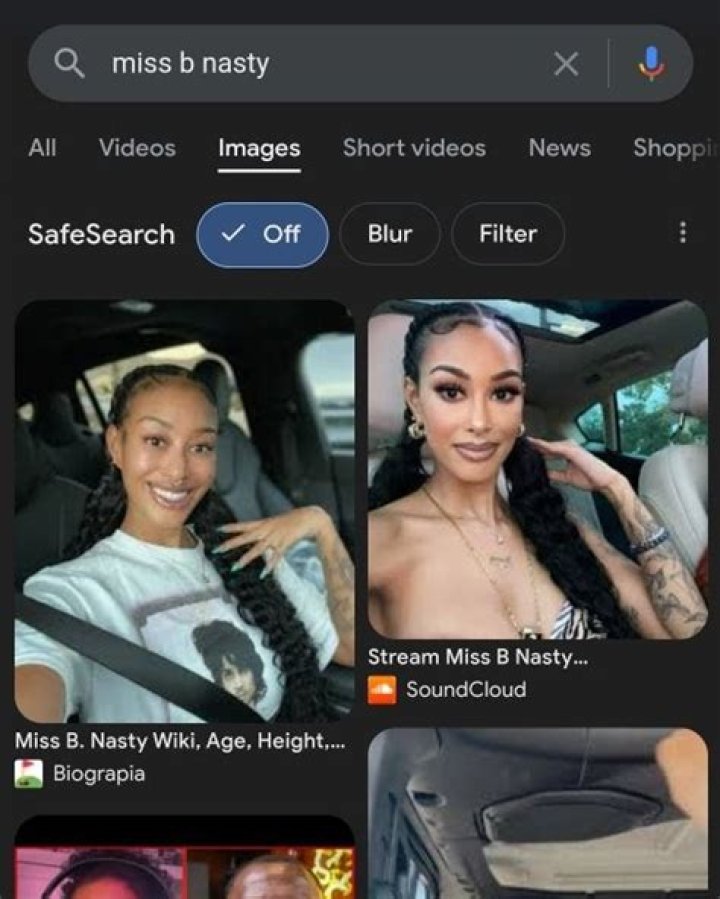This screenshot has width=720, height=899.
Task: Clear the search query text
Action: click(566, 64)
